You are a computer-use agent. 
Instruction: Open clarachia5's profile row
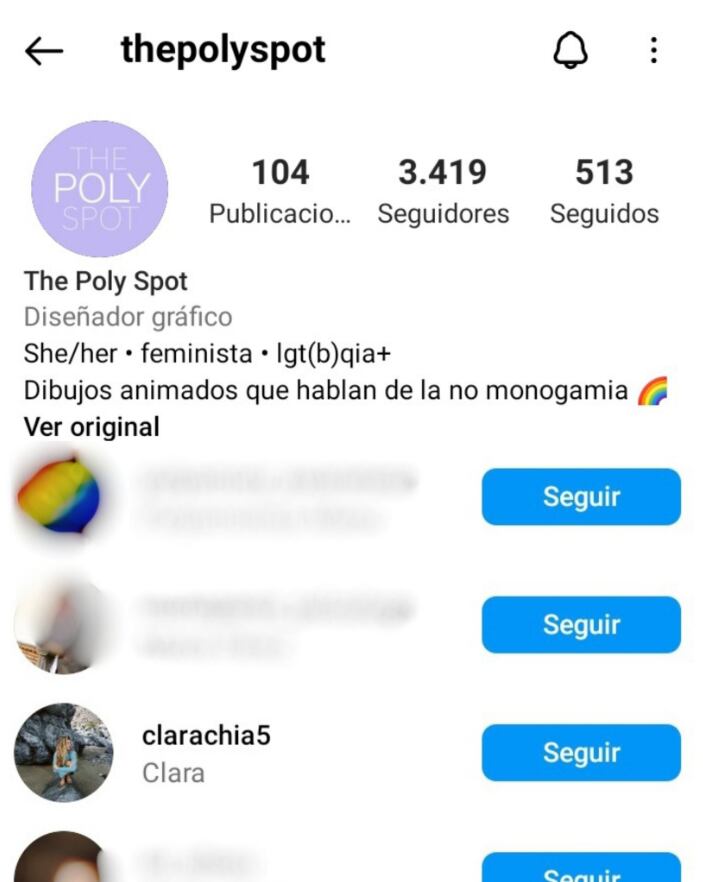click(207, 753)
